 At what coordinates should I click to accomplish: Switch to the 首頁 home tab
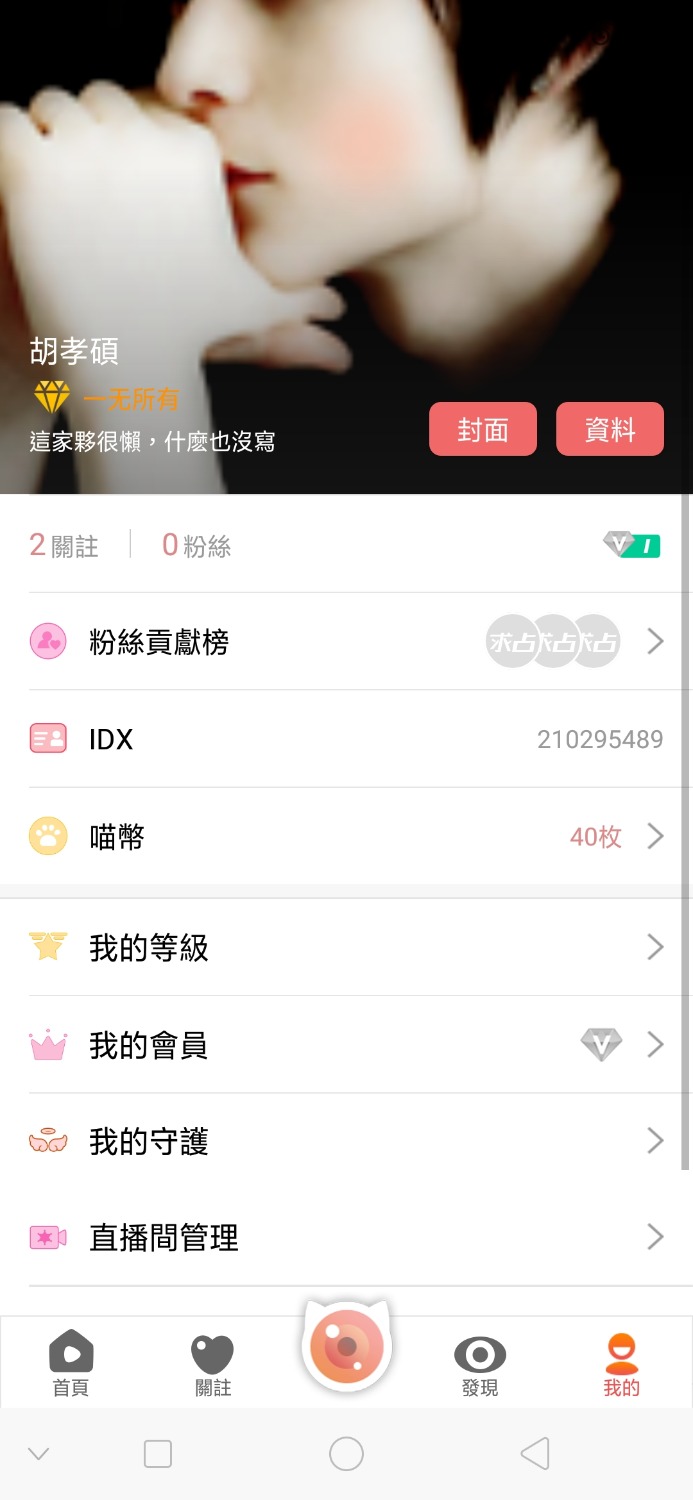pyautogui.click(x=71, y=1364)
